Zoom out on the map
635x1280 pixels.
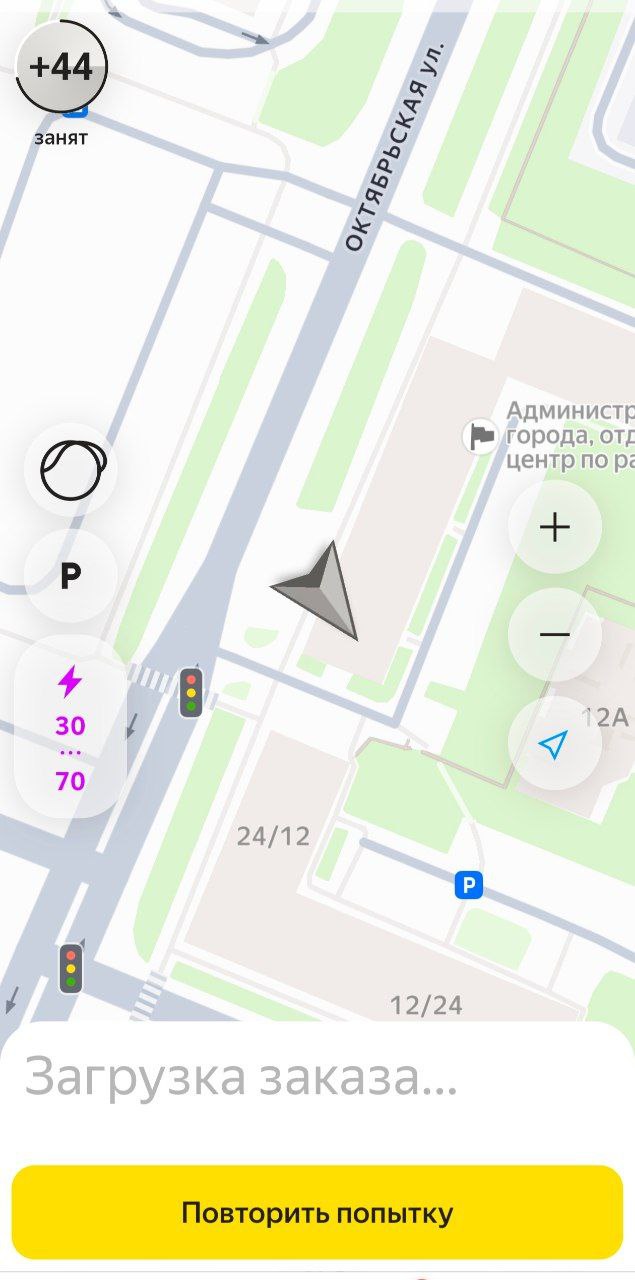click(555, 635)
